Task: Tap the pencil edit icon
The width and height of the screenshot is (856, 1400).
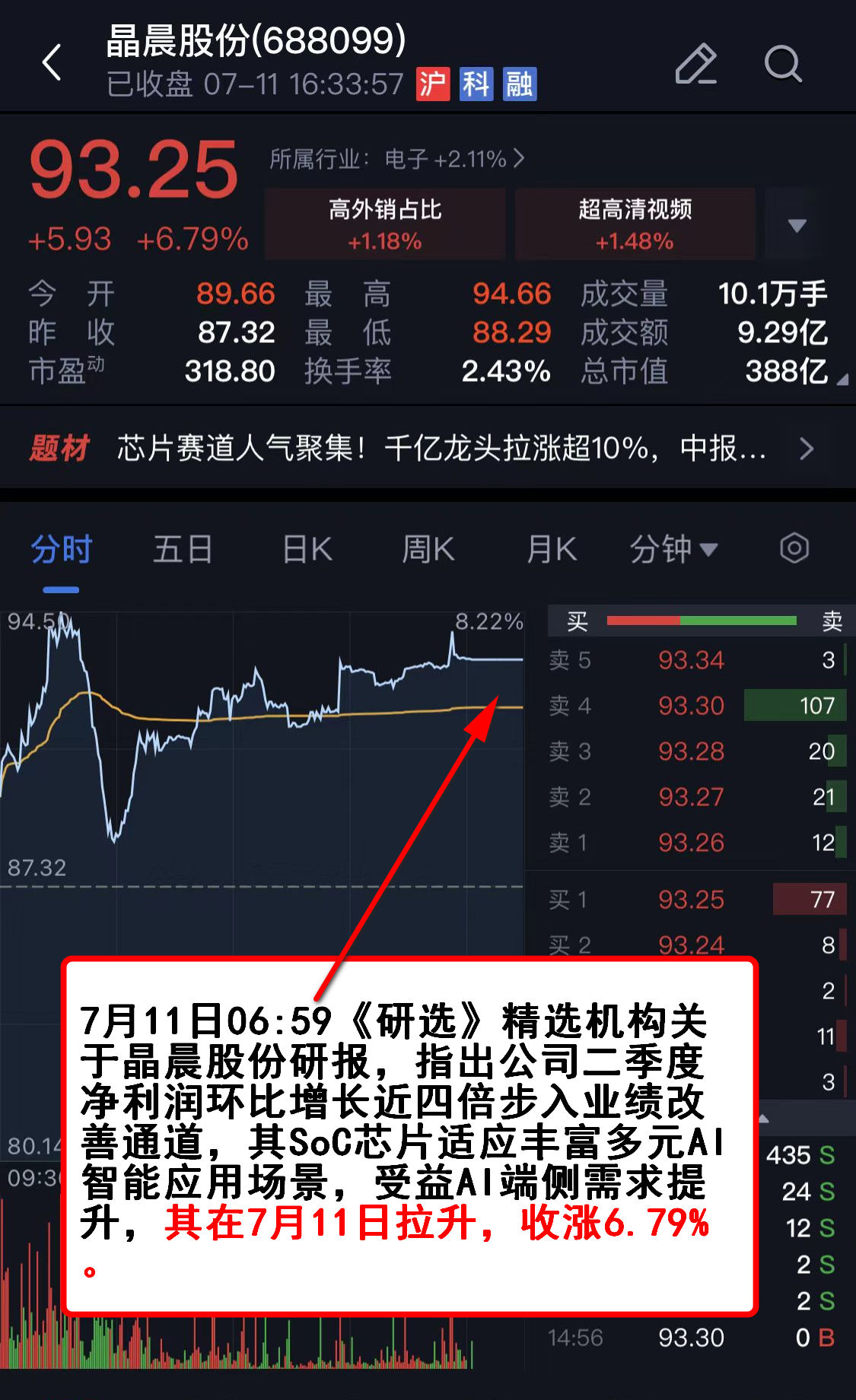Action: (695, 64)
